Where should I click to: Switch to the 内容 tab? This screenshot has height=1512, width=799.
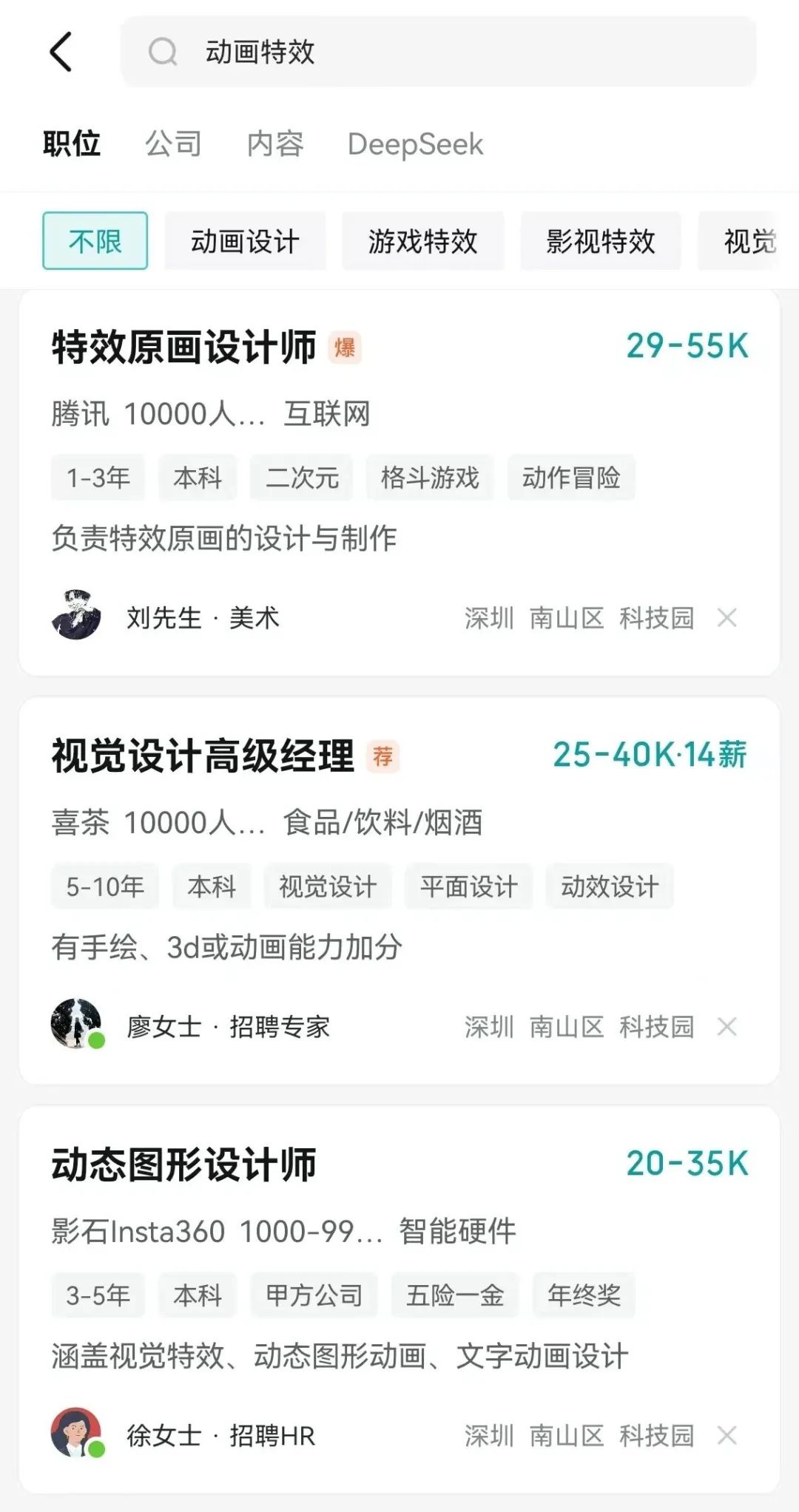(275, 143)
